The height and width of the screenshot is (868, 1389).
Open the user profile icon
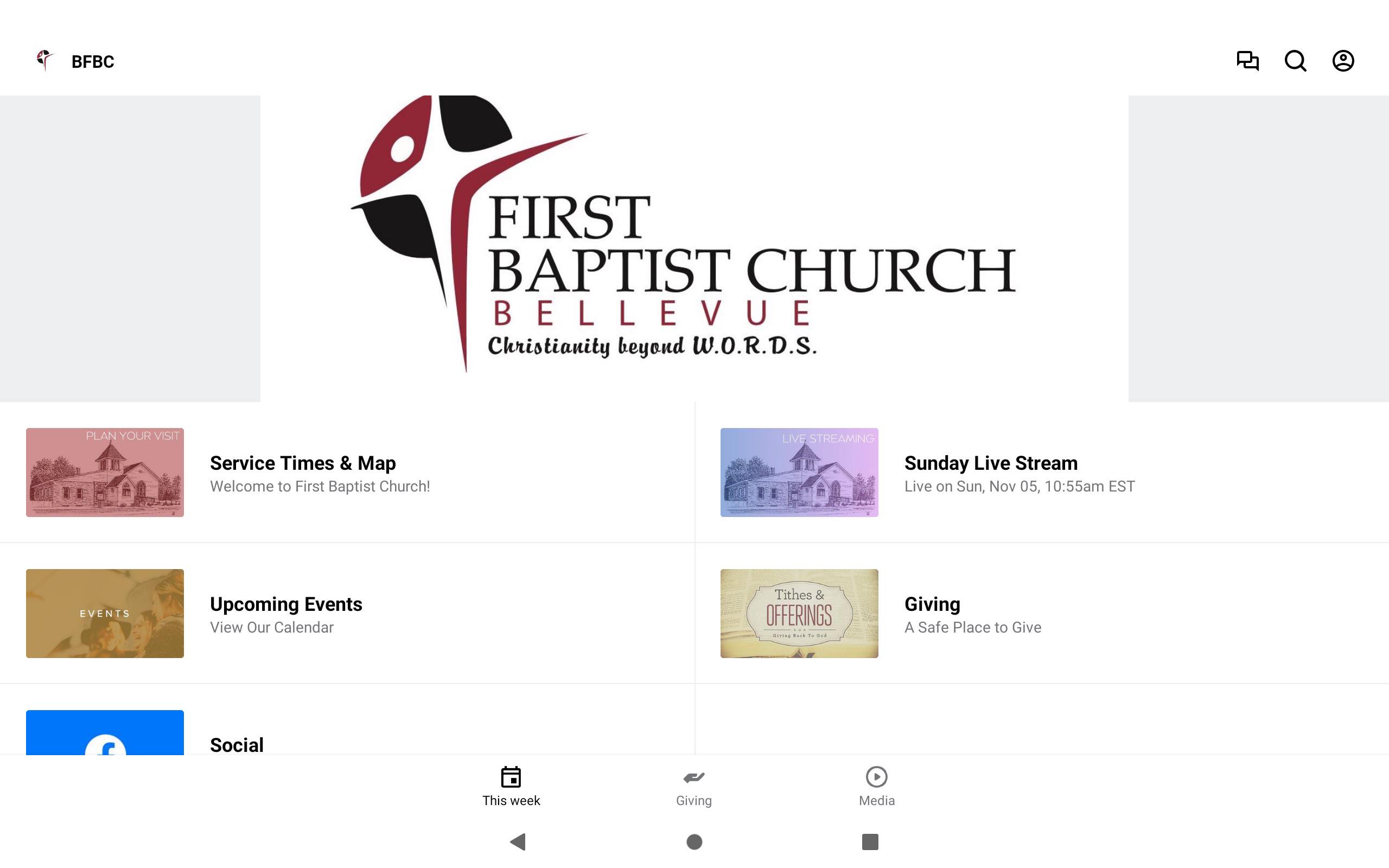[x=1342, y=61]
